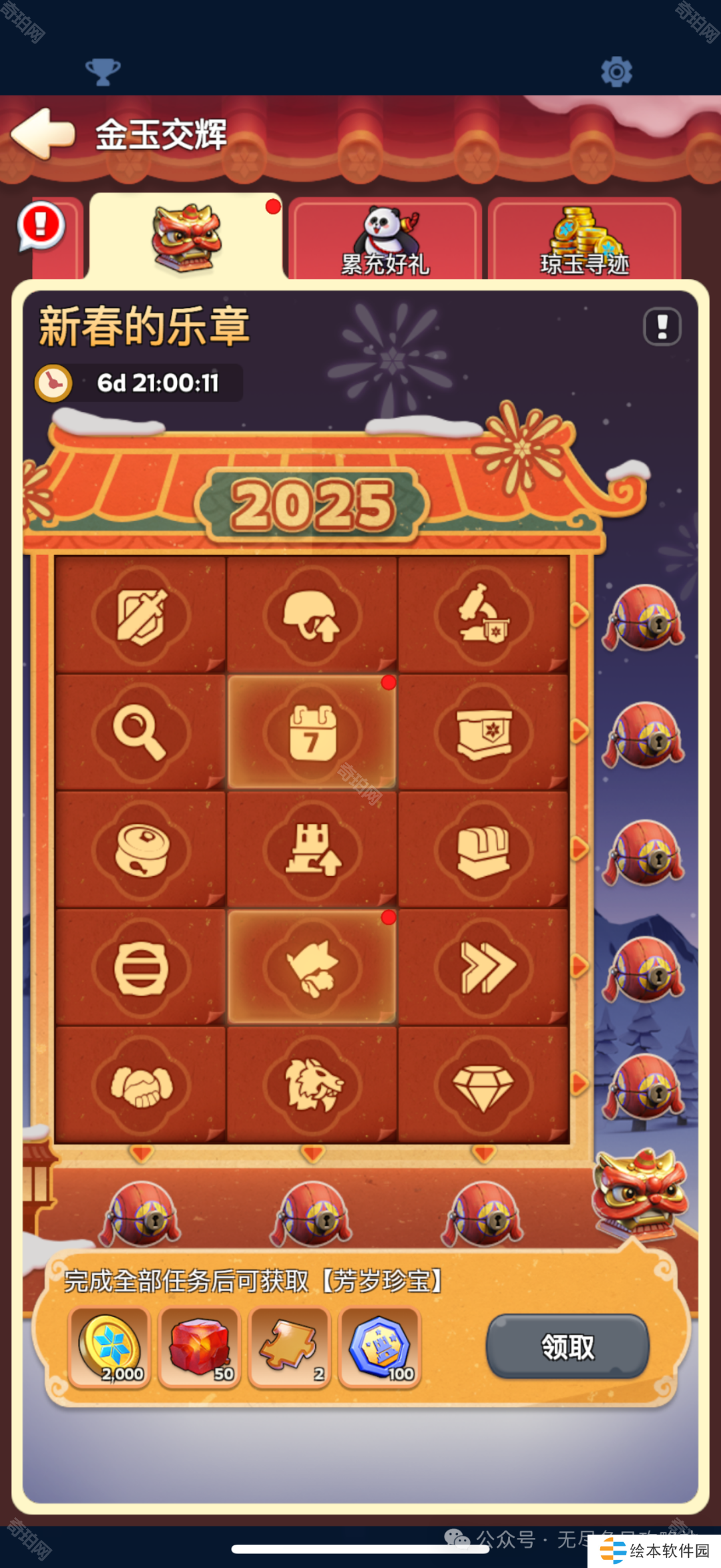Image resolution: width=721 pixels, height=1568 pixels.
Task: Go back with the white arrow
Action: [x=43, y=134]
